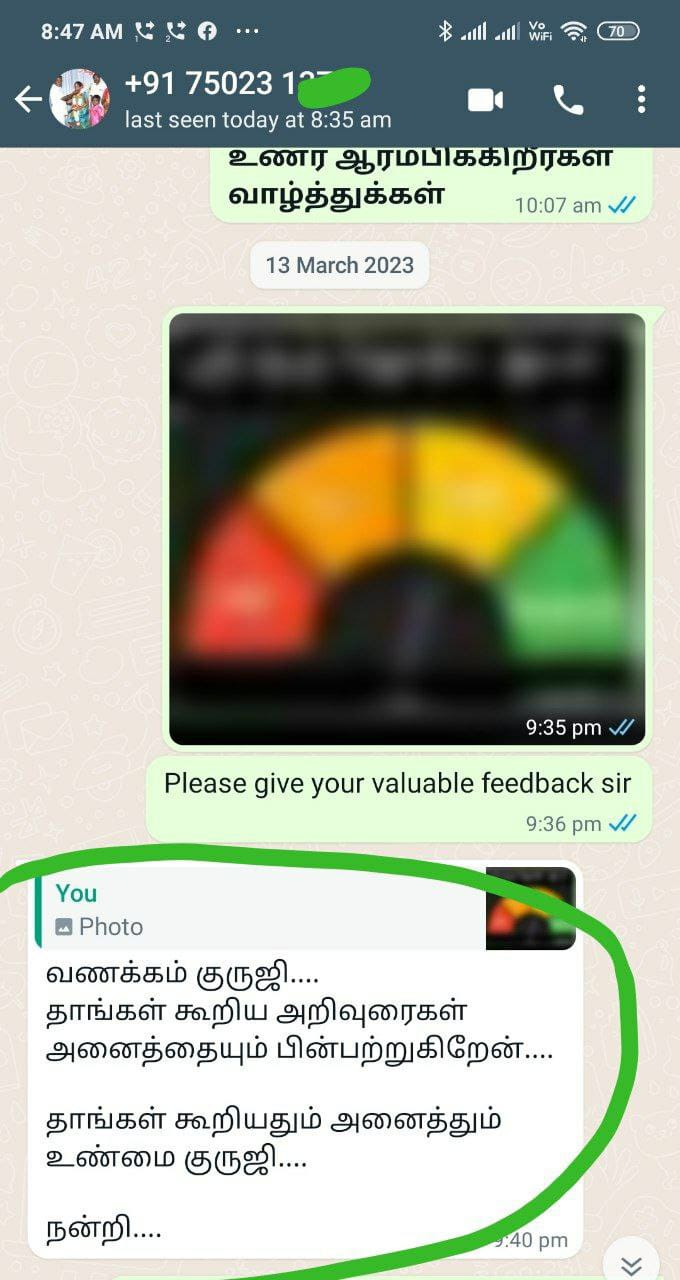Go back to the chats list

point(28,99)
